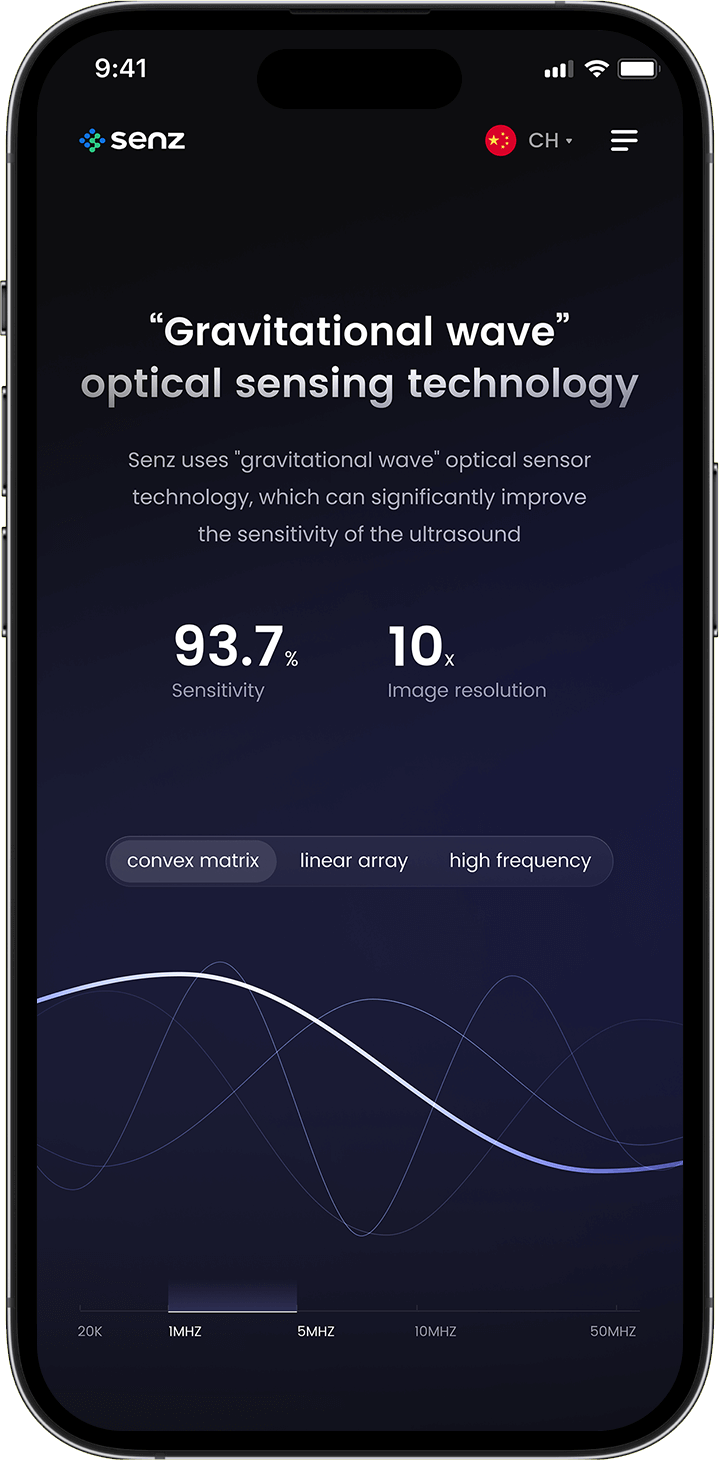Select the 10MHZ frequency marker
Viewport: 719px width, 1460px height.
436,1331
